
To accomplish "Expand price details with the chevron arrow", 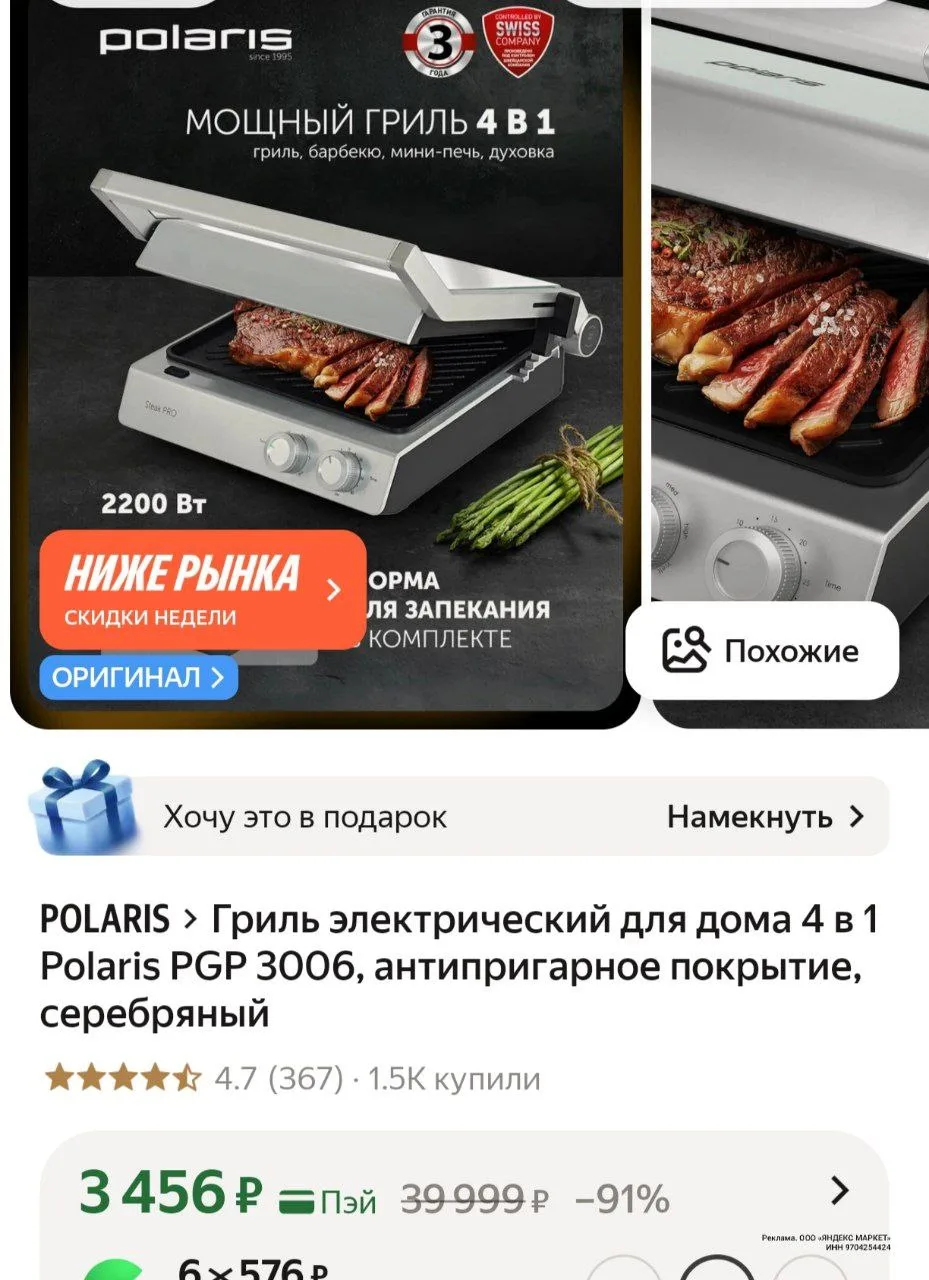I will tap(840, 1191).
